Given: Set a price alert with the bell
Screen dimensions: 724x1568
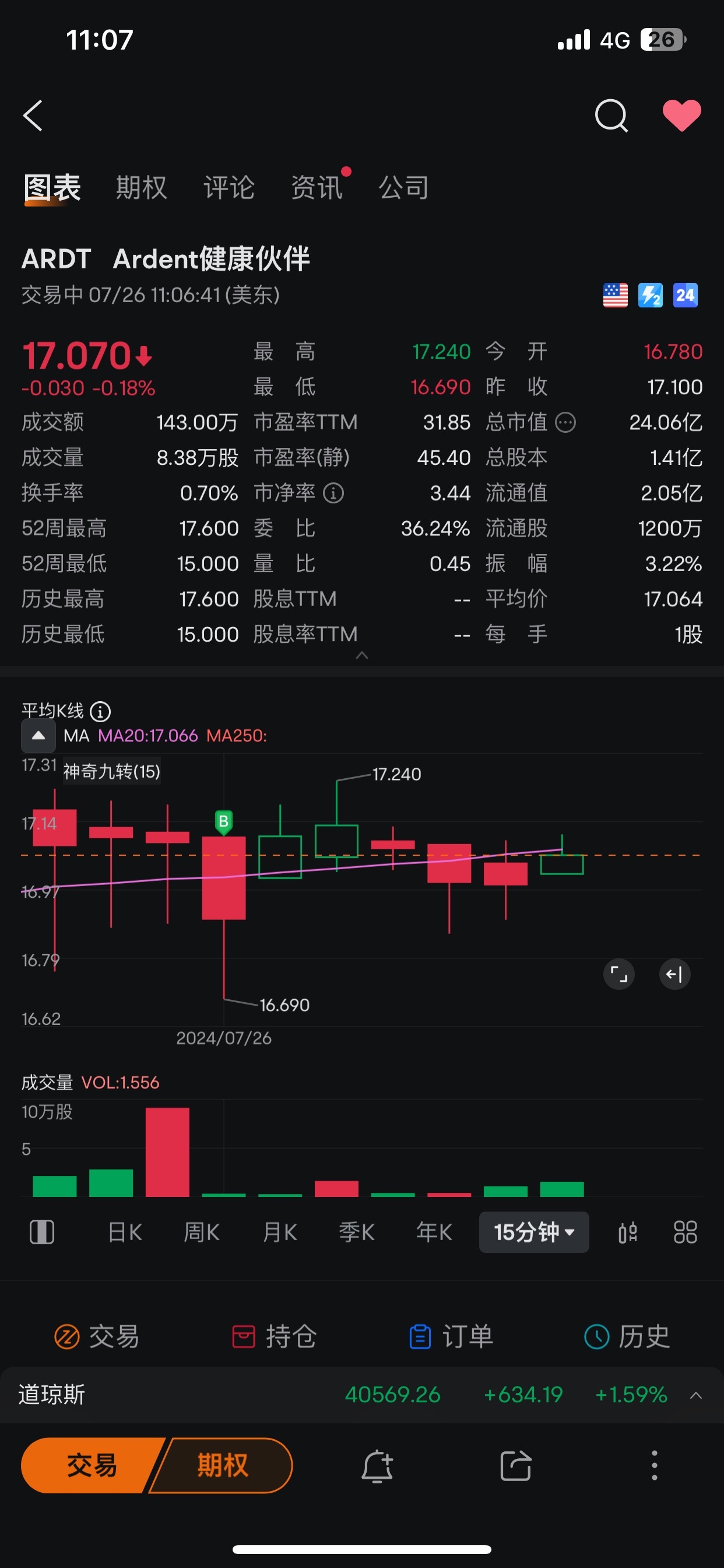Looking at the screenshot, I should 377,1465.
